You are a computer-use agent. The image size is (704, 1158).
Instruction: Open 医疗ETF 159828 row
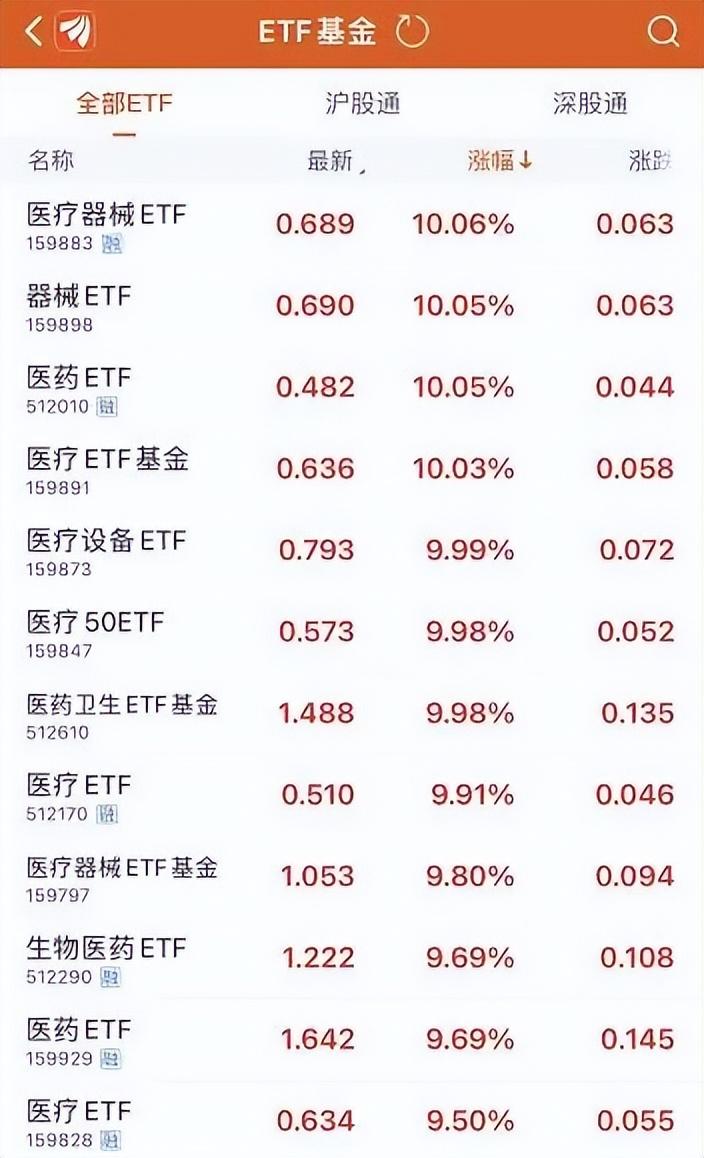pyautogui.click(x=352, y=1120)
